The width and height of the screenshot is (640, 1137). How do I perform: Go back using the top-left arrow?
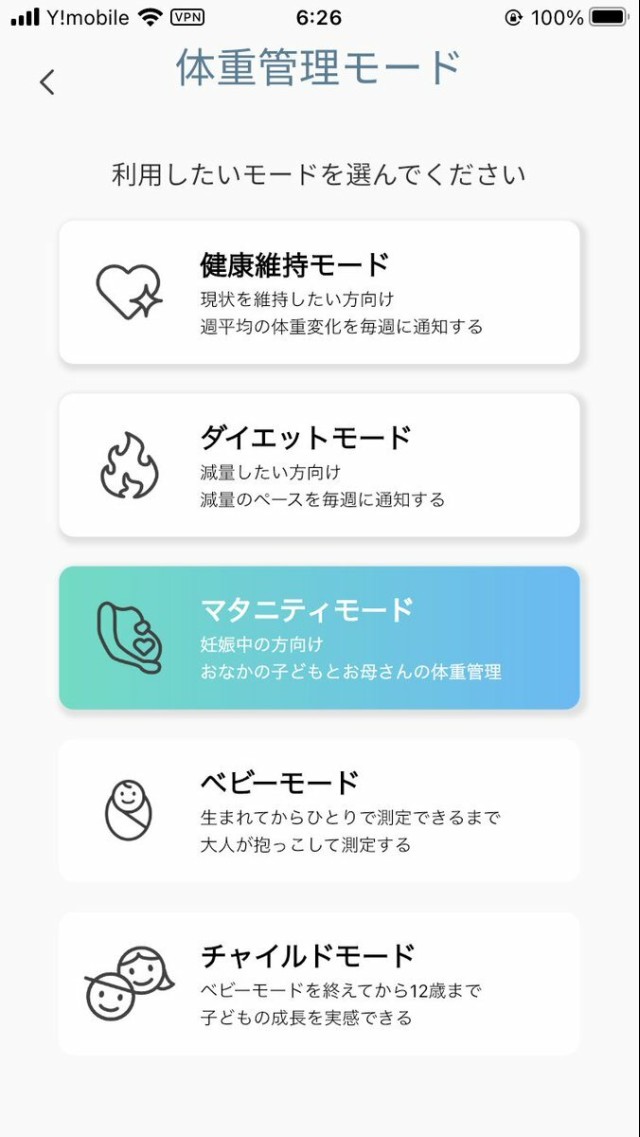coord(47,82)
